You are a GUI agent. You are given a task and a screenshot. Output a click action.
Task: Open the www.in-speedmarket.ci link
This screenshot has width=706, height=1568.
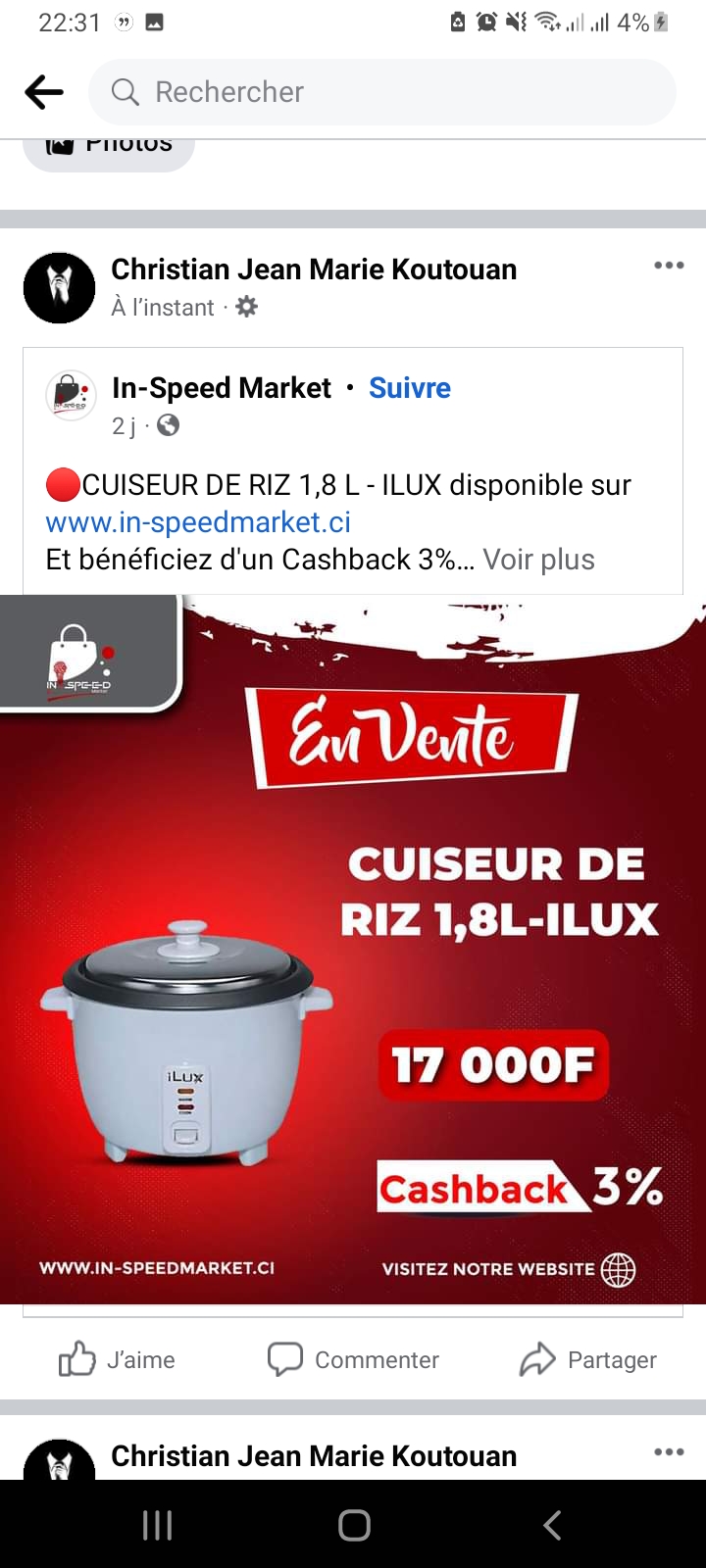pos(198,522)
